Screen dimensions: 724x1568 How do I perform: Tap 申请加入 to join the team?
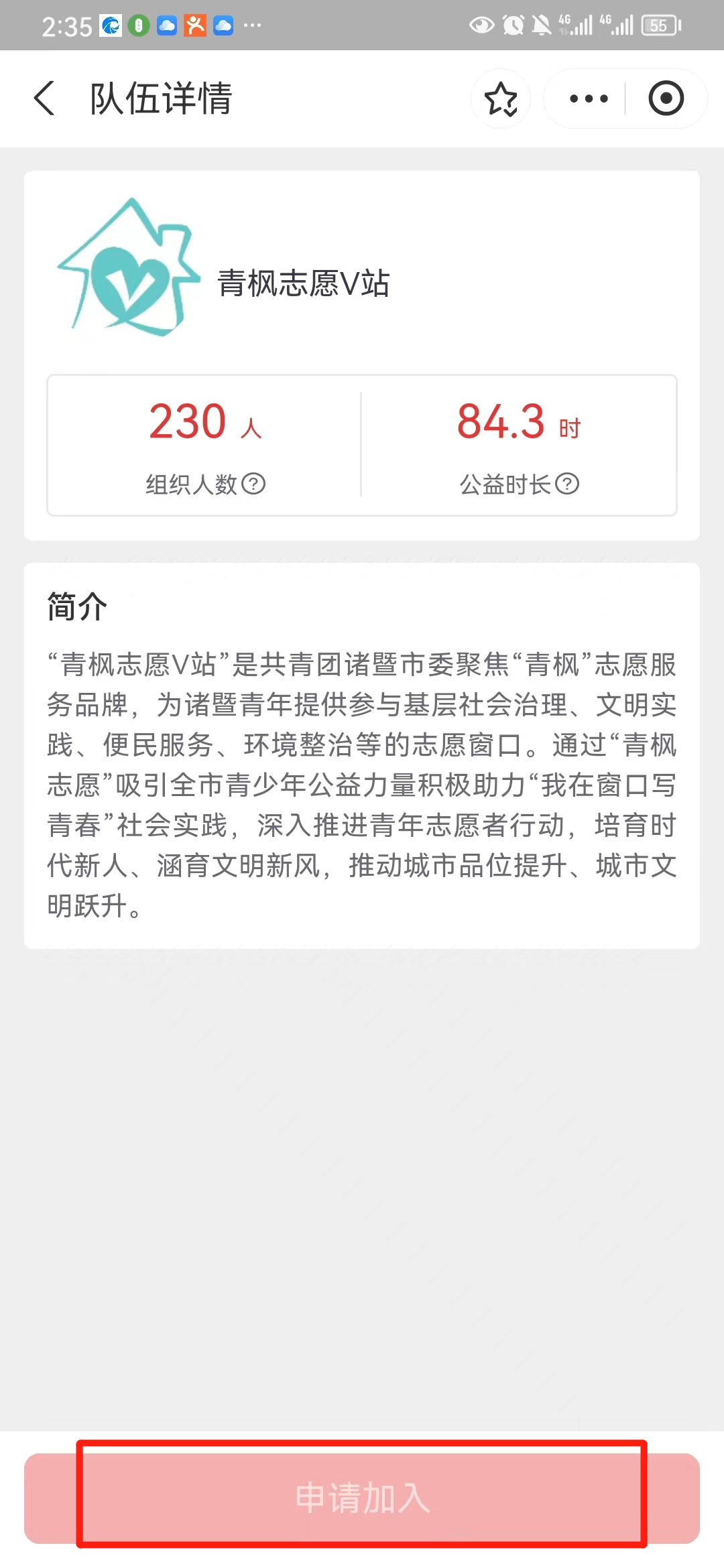[362, 1498]
